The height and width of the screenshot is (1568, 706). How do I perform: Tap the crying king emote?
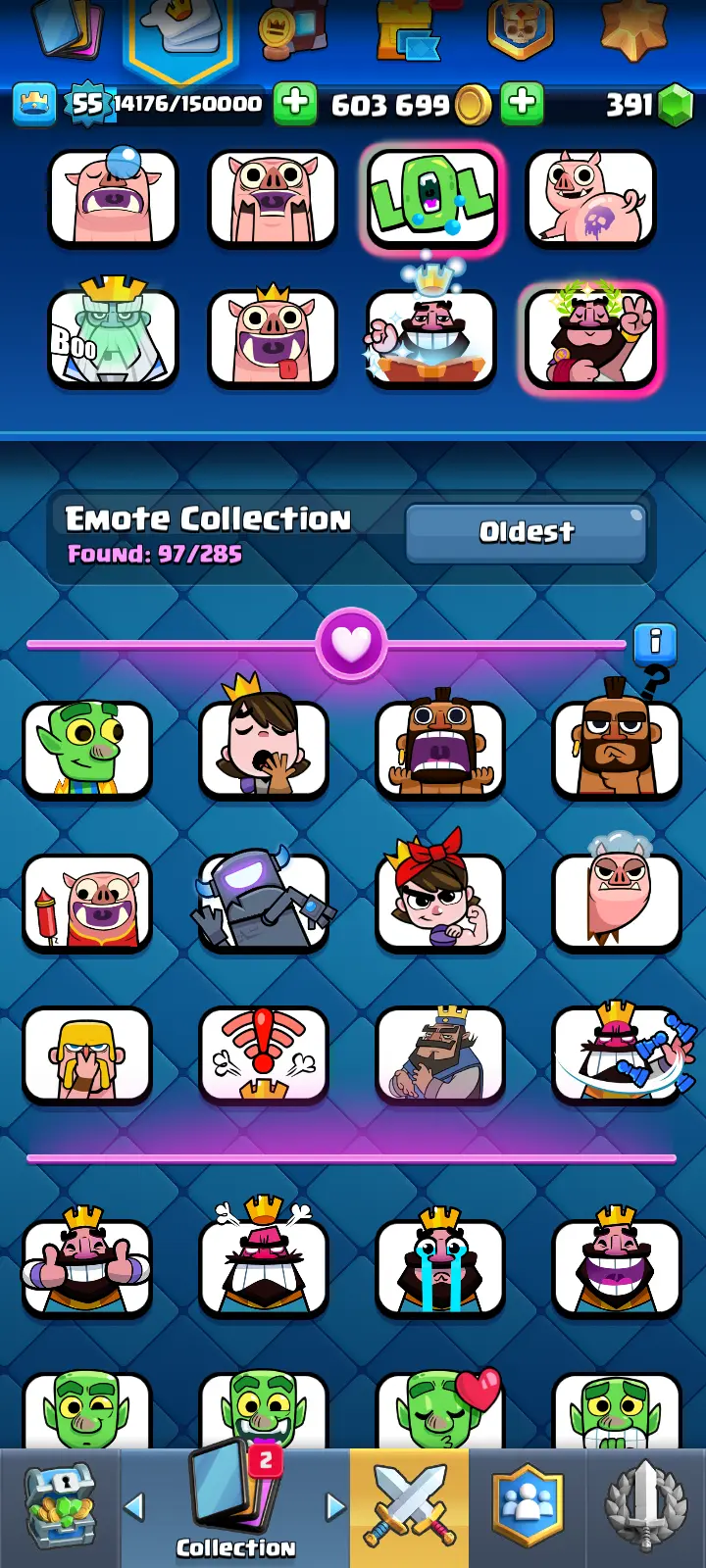click(439, 1266)
